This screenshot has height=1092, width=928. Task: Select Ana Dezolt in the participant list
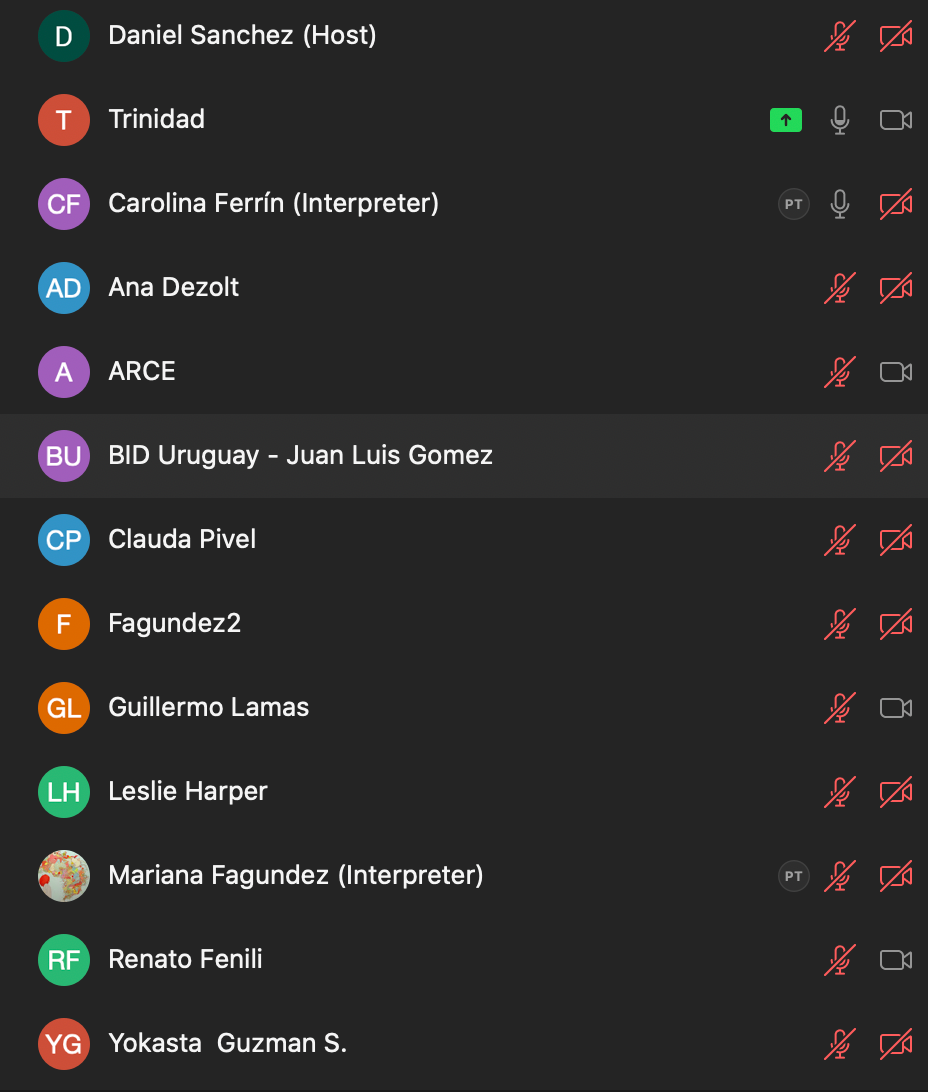(x=174, y=288)
